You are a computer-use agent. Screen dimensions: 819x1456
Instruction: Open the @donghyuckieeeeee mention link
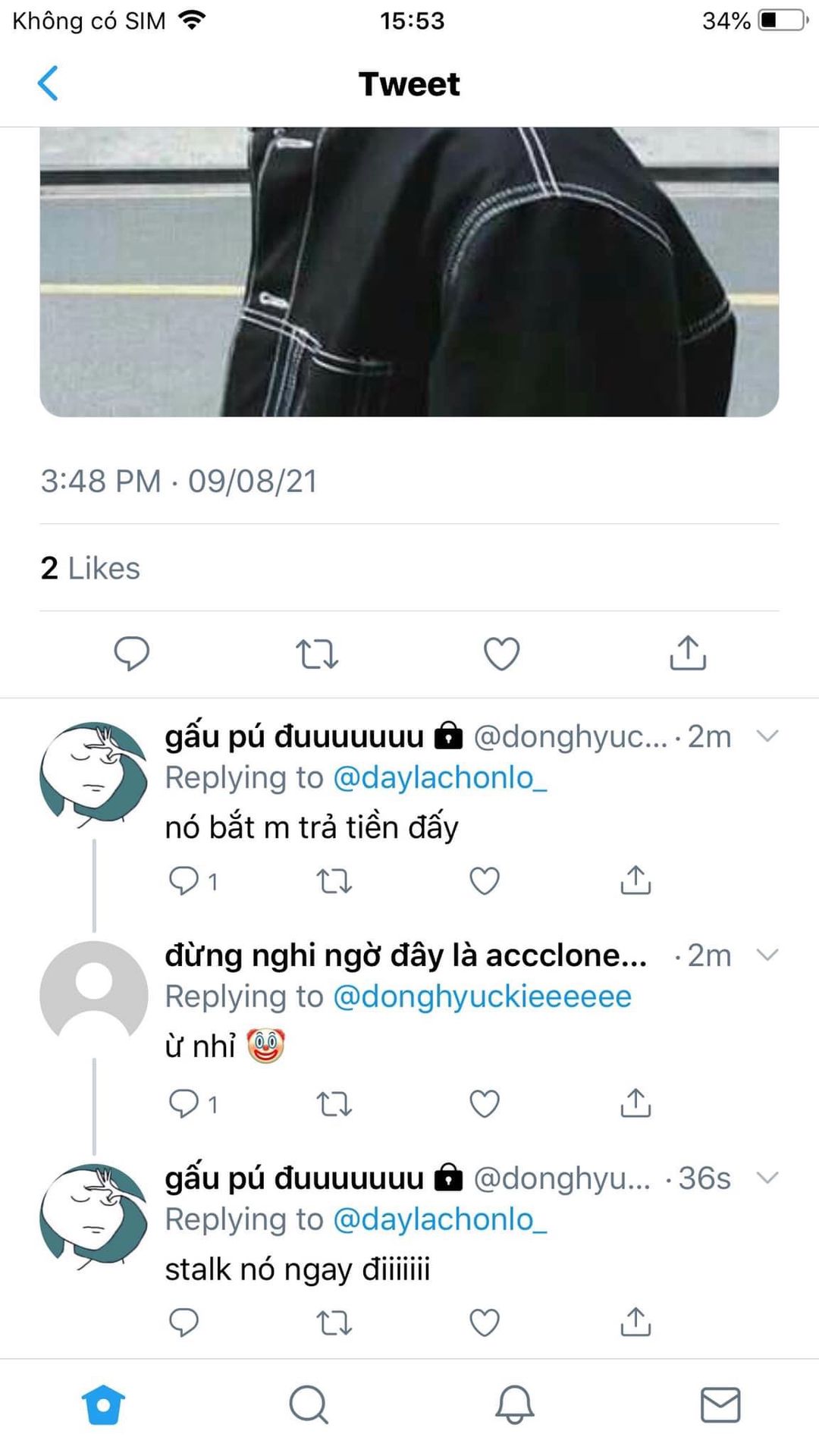[x=482, y=996]
